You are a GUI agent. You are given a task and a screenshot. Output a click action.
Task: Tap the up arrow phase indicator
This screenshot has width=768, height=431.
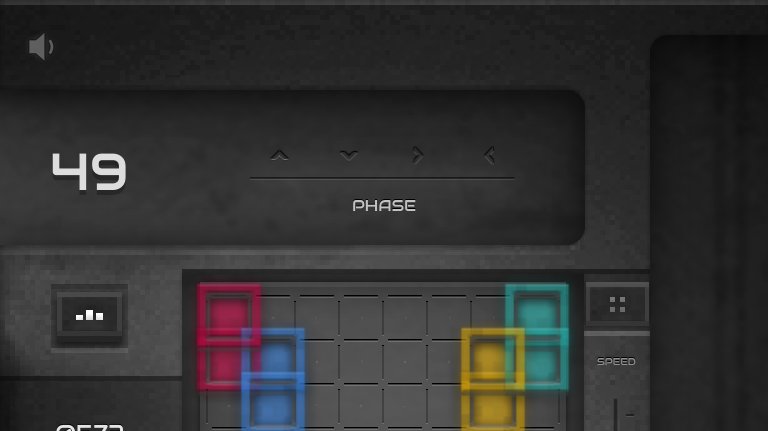[280, 155]
